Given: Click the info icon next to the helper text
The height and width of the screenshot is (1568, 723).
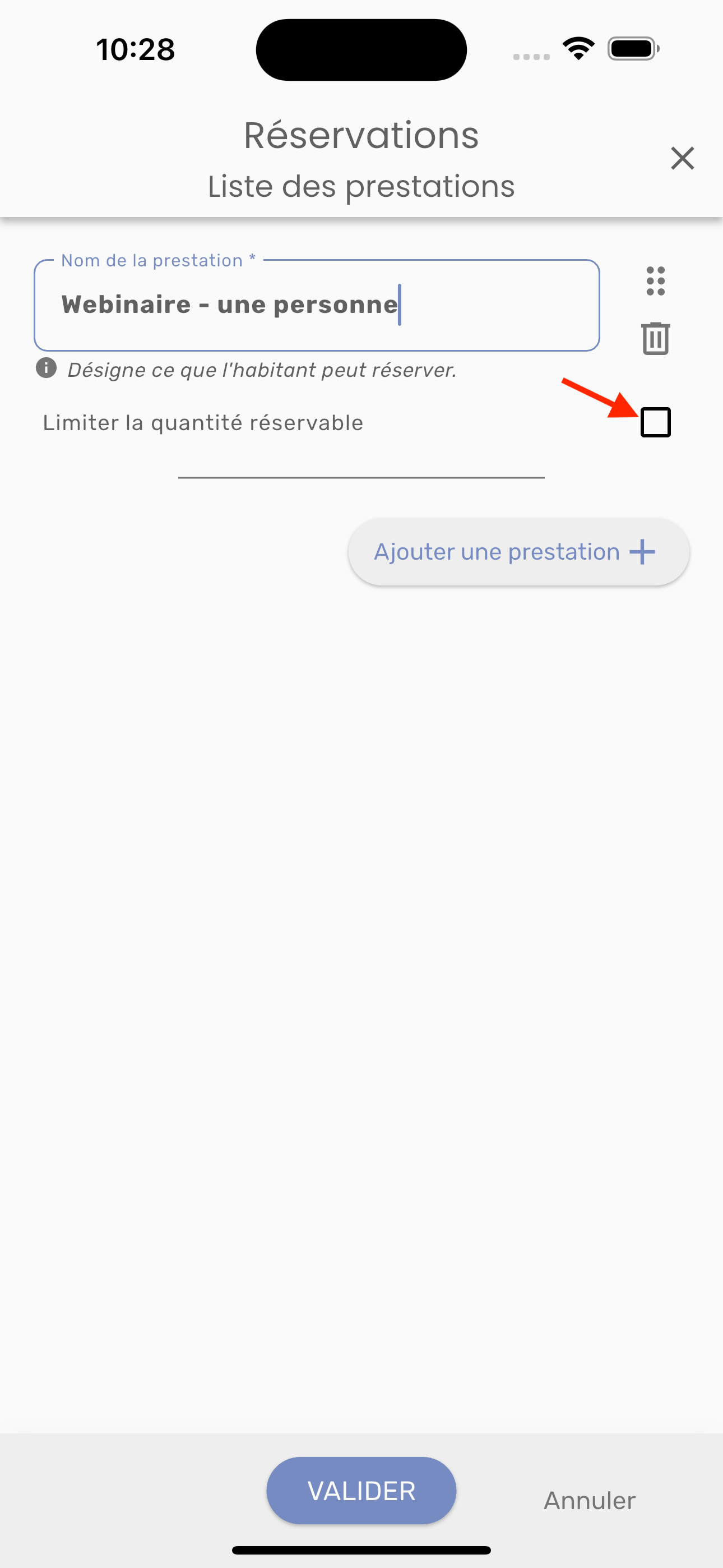Looking at the screenshot, I should 47,369.
